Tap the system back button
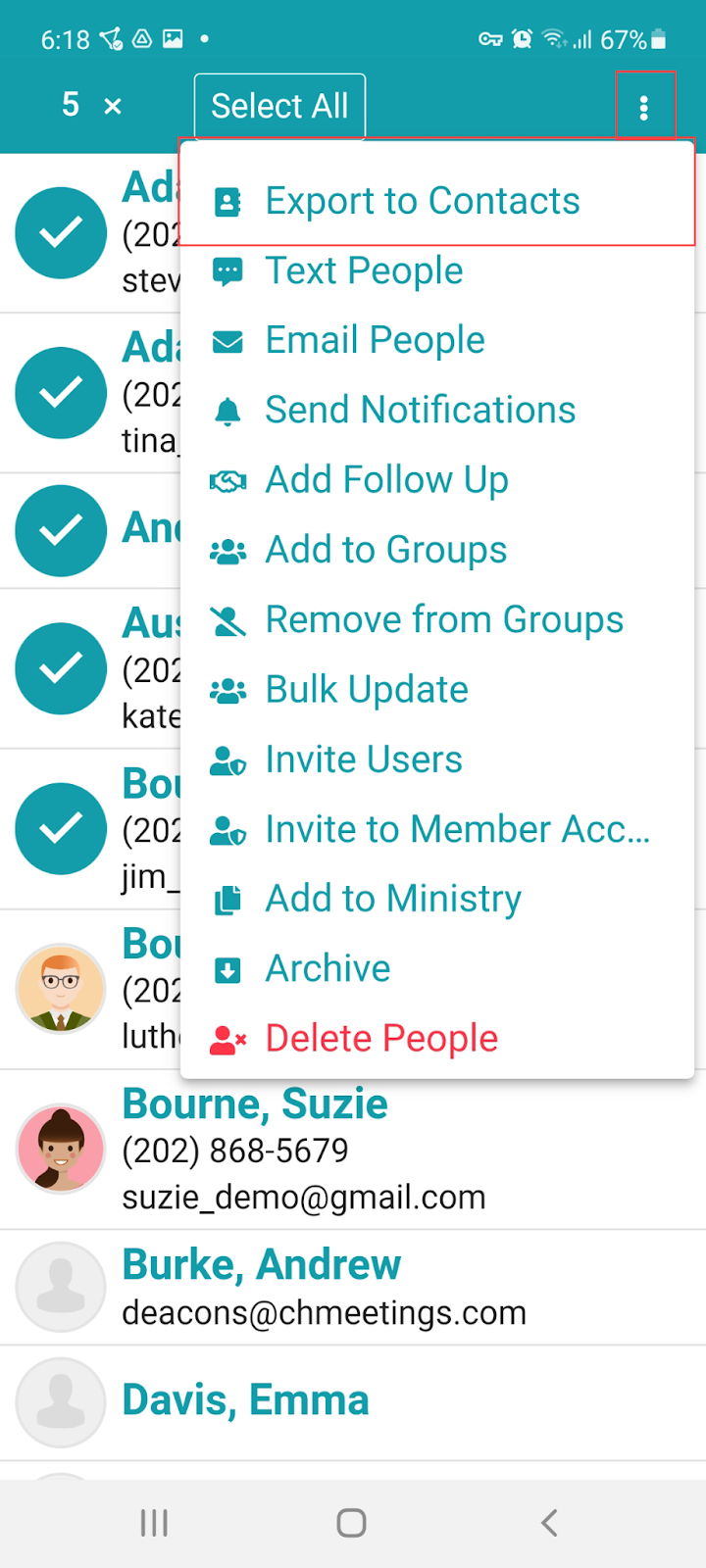706x1568 pixels. (549, 1523)
